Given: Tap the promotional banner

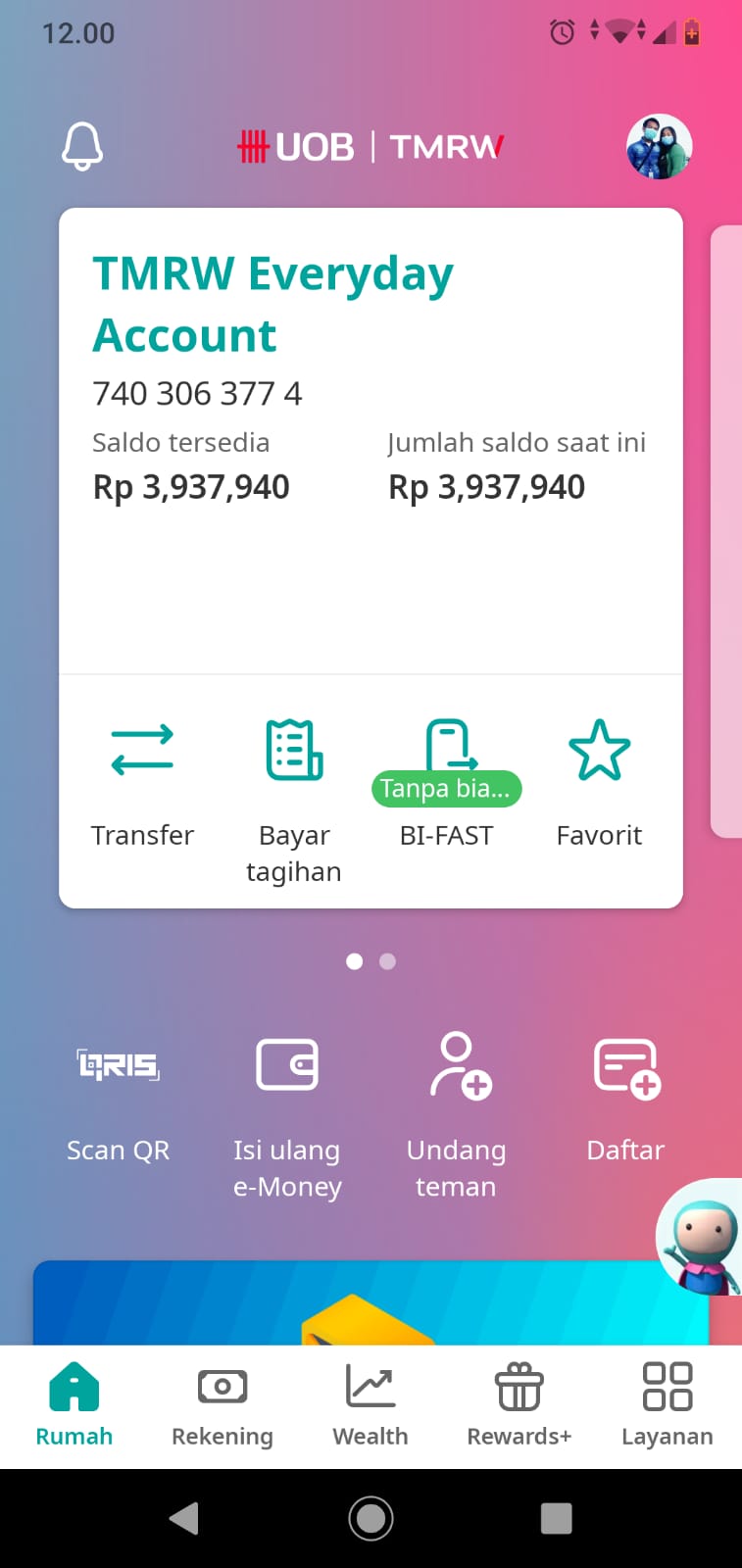Looking at the screenshot, I should (x=371, y=1302).
